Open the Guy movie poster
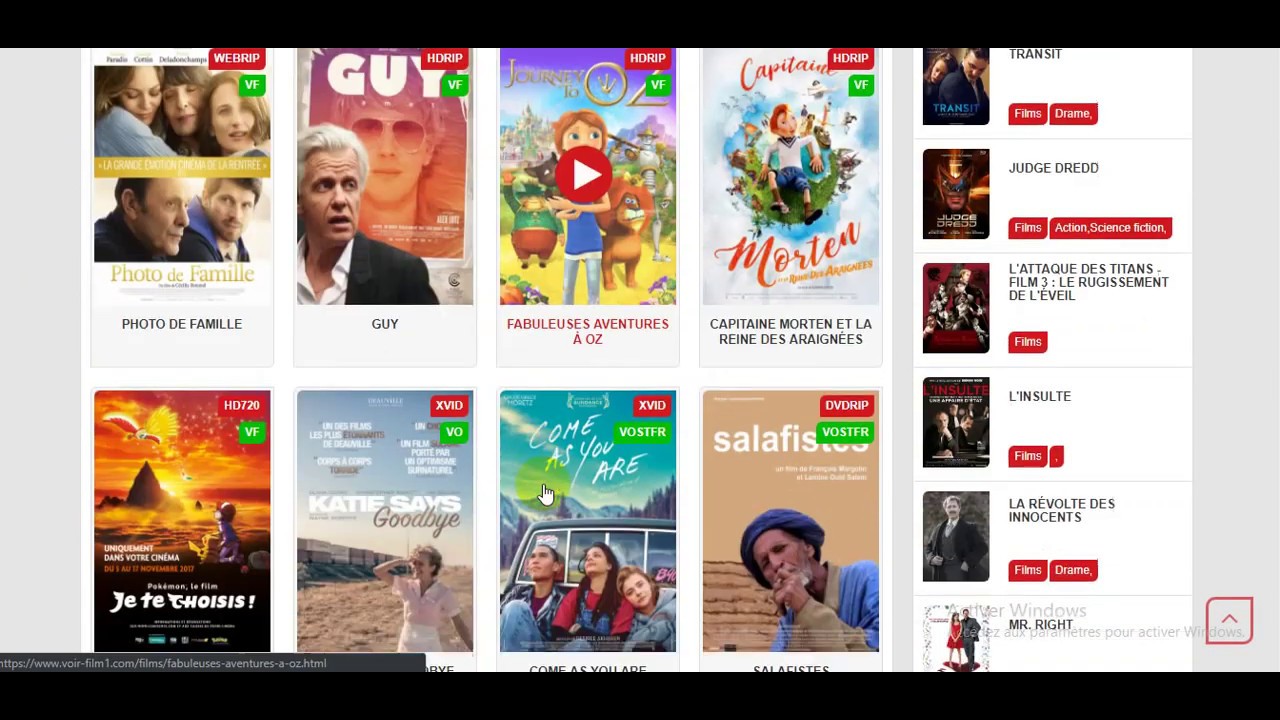 click(x=385, y=176)
